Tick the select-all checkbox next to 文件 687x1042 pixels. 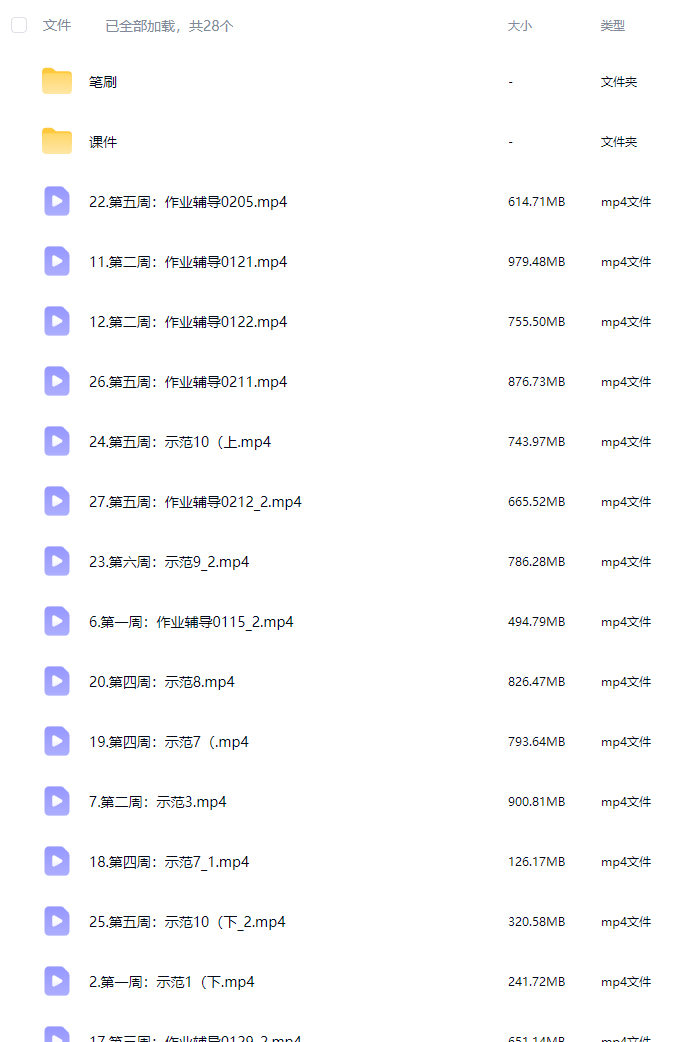[19, 25]
